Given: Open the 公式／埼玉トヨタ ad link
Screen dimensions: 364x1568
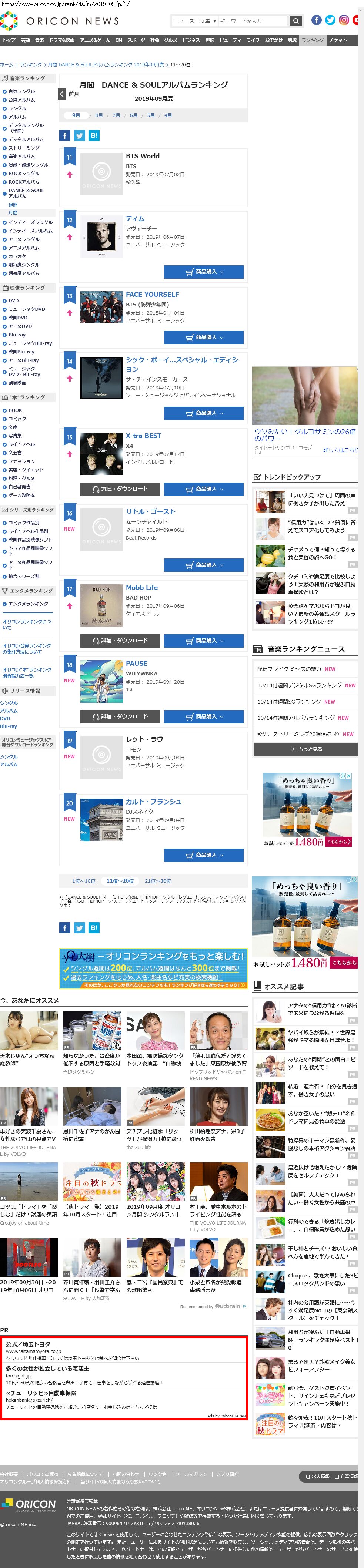Looking at the screenshot, I should click(x=29, y=1344).
